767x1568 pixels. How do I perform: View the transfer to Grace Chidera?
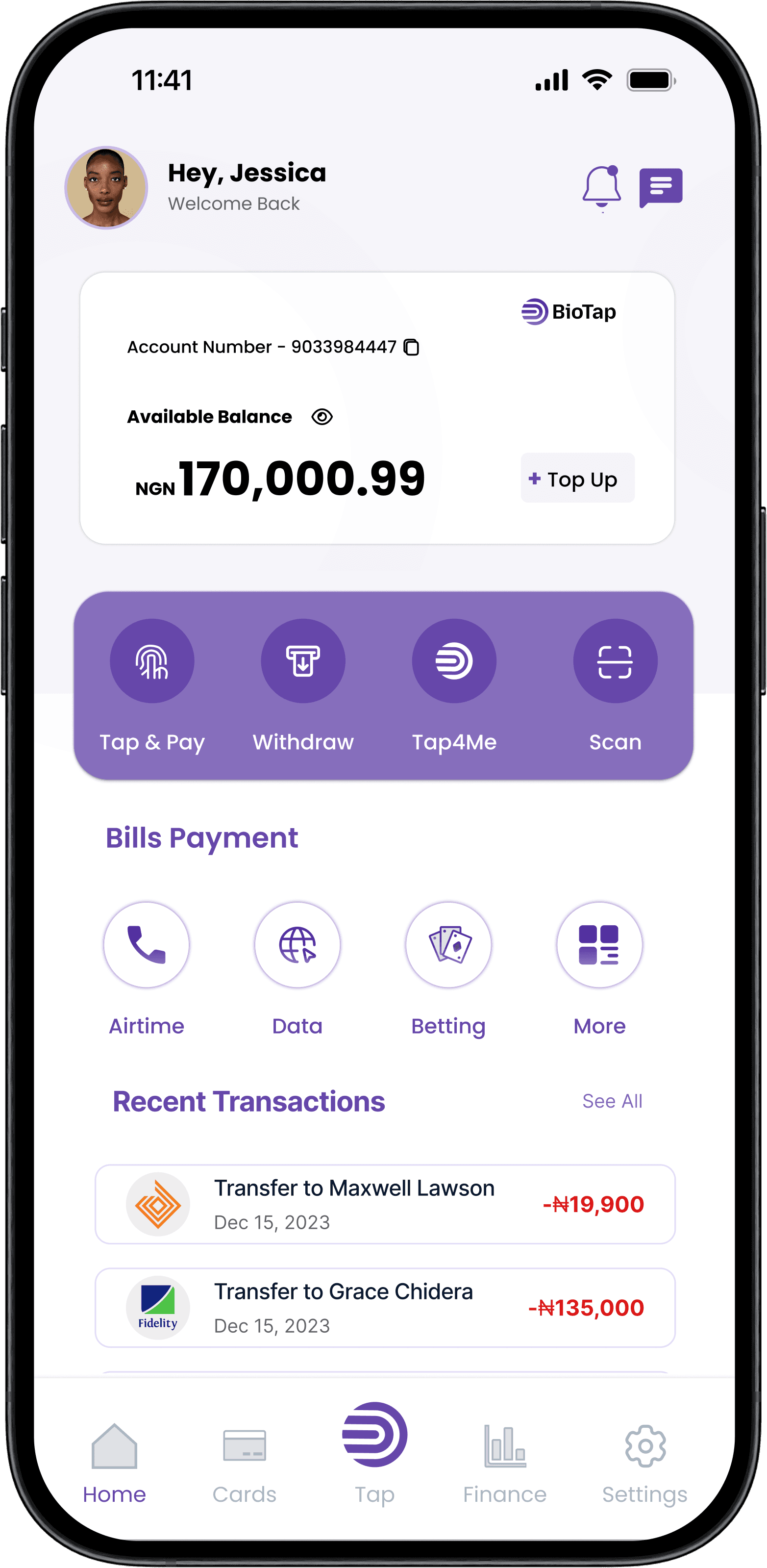(x=385, y=1308)
